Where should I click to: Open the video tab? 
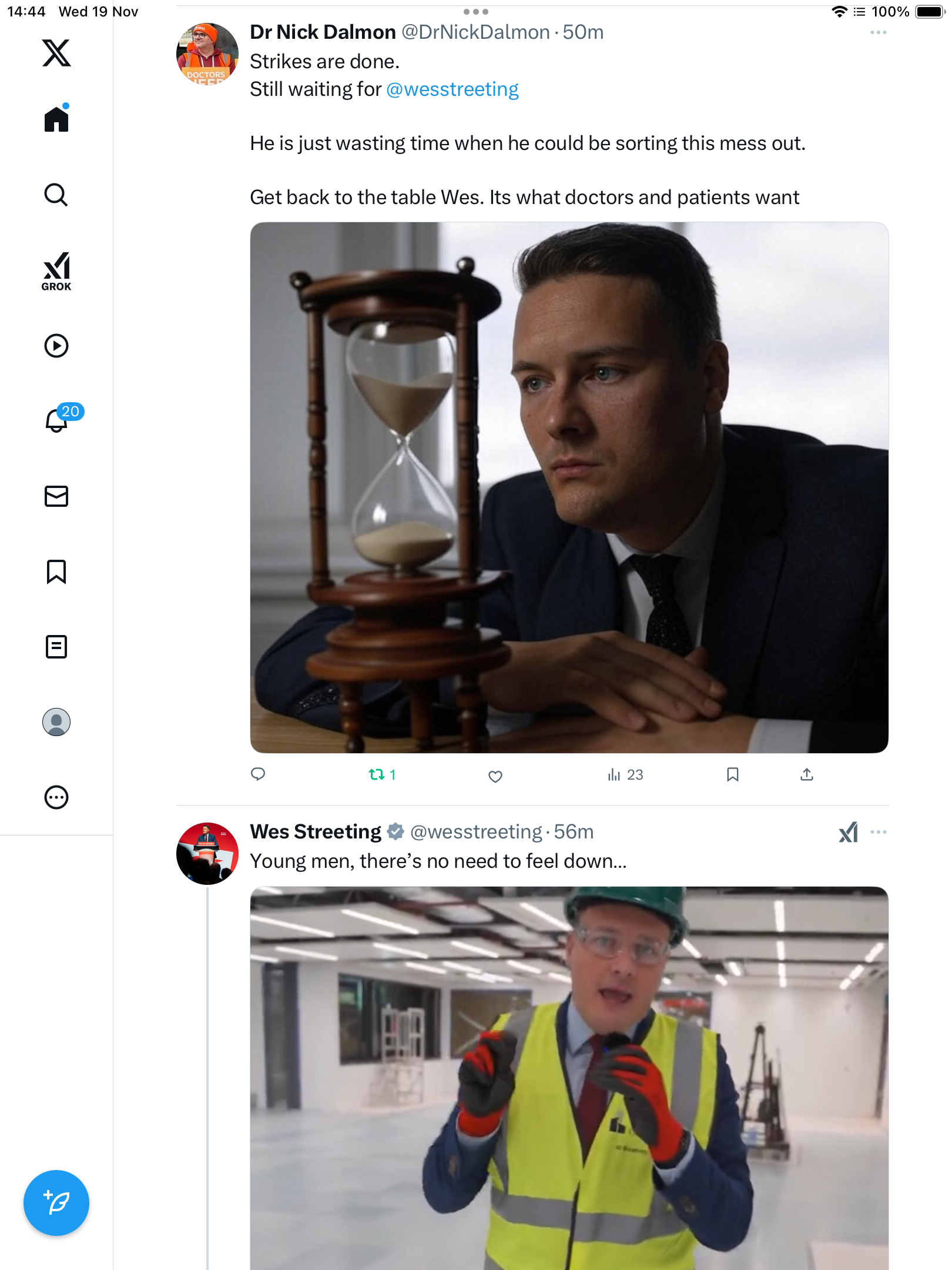pos(56,346)
